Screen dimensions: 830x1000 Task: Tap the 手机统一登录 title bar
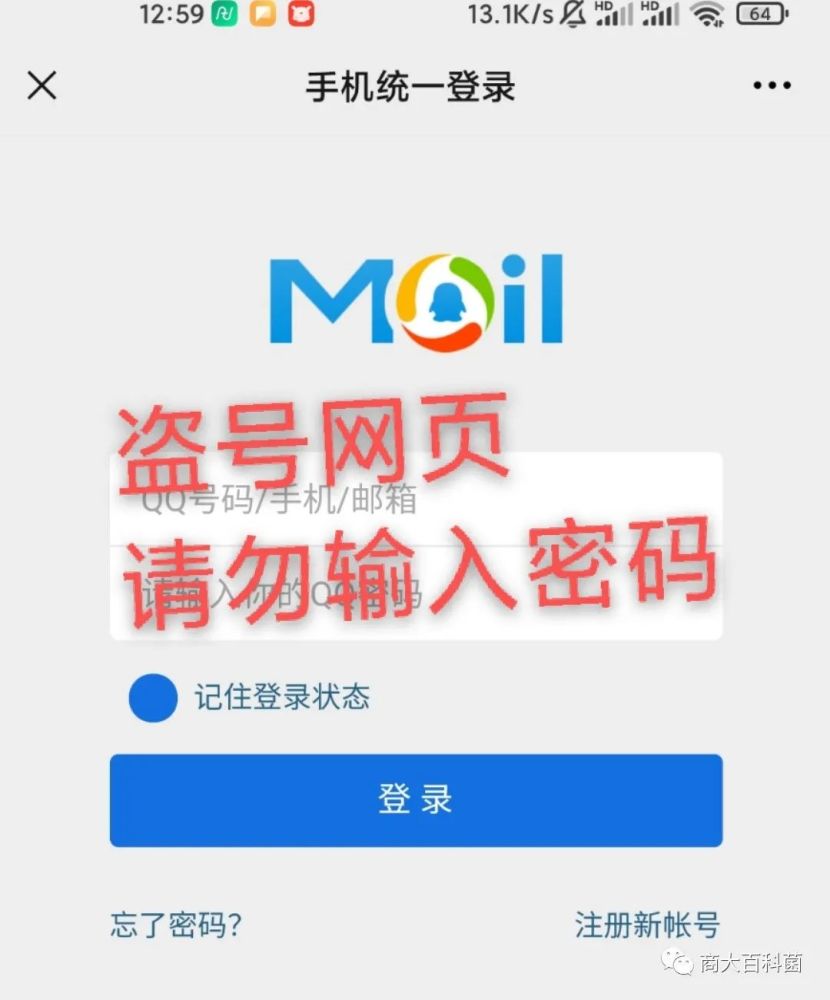[415, 88]
